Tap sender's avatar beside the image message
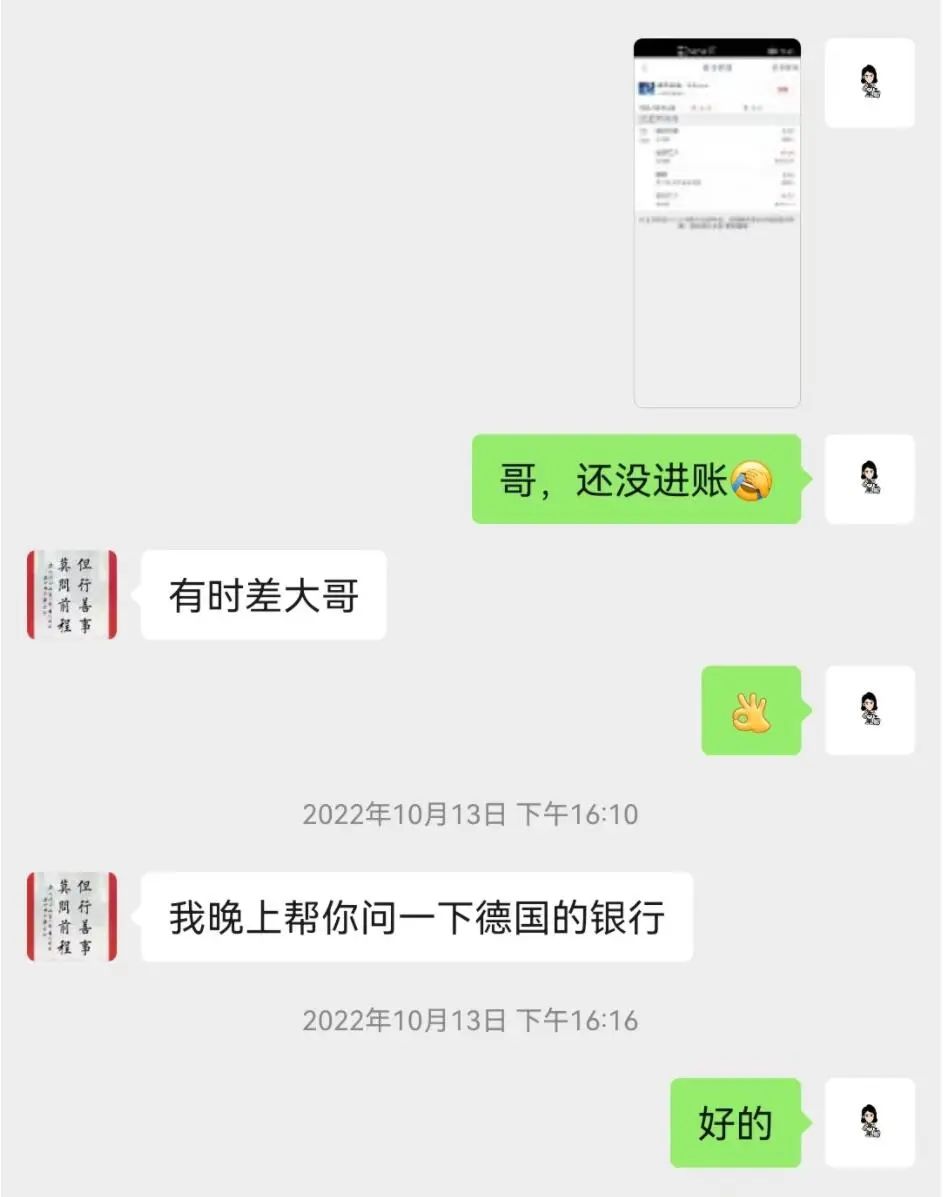Image resolution: width=943 pixels, height=1197 pixels. (870, 82)
